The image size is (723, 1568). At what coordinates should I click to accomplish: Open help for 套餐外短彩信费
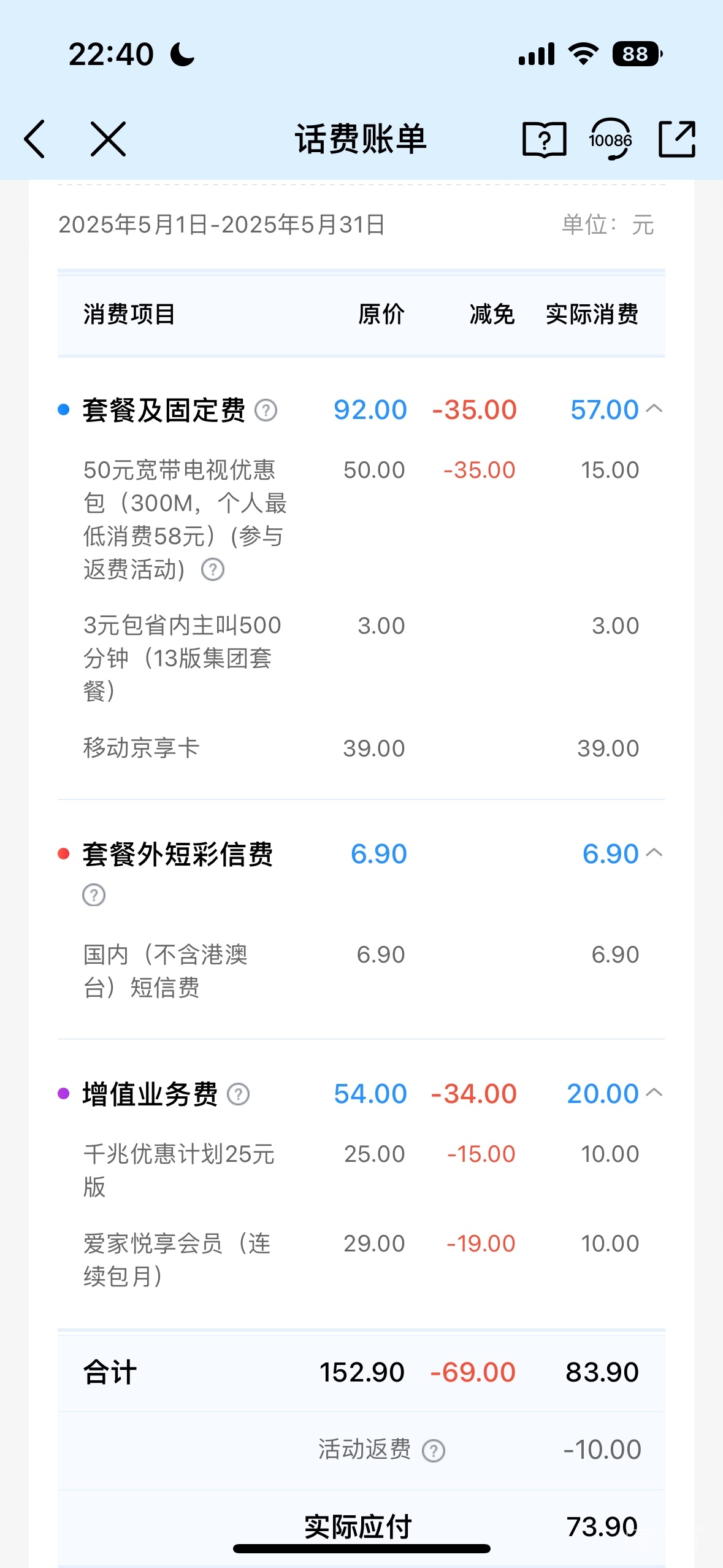pos(94,894)
